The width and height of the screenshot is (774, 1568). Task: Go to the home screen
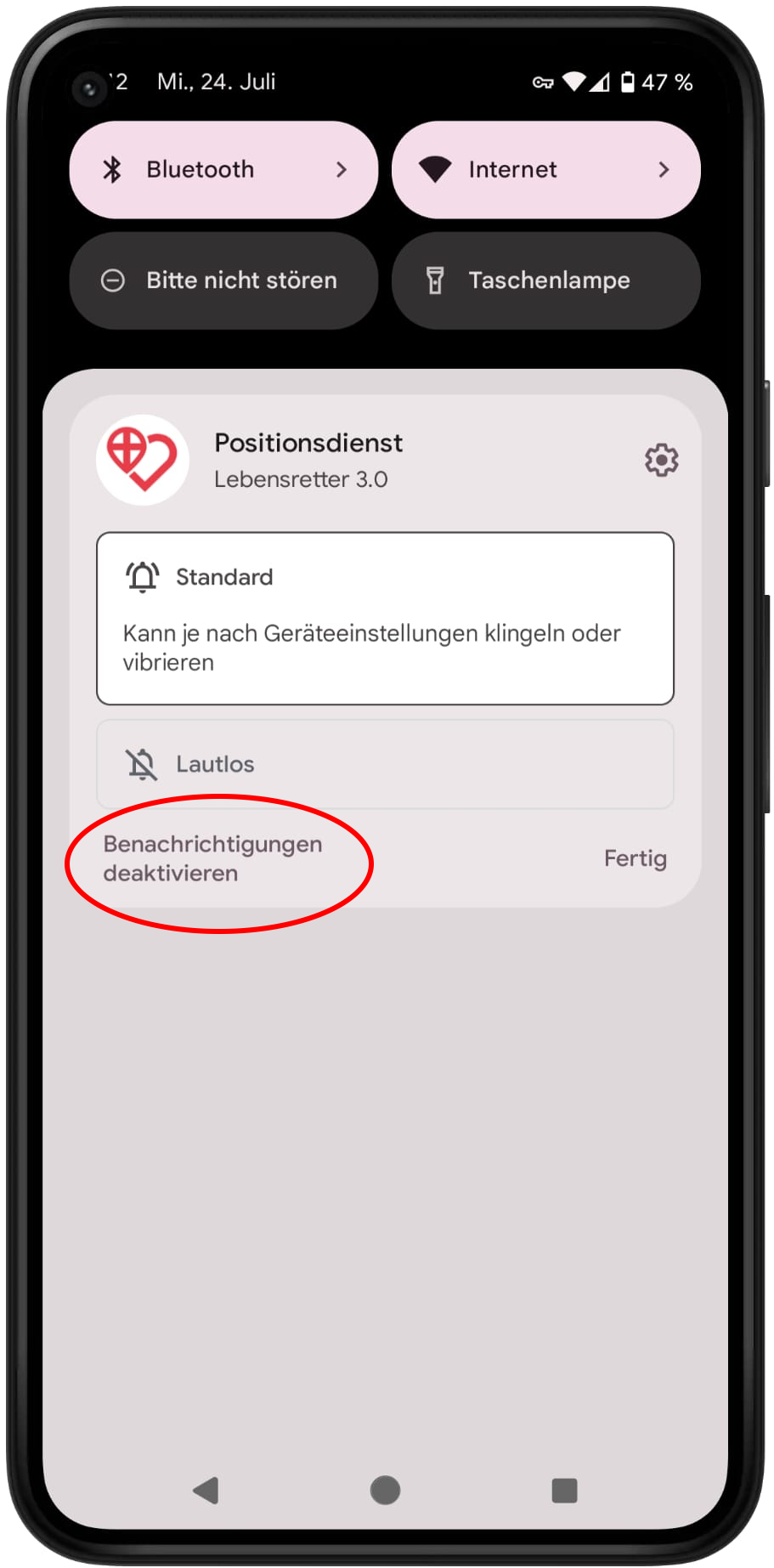click(385, 1490)
